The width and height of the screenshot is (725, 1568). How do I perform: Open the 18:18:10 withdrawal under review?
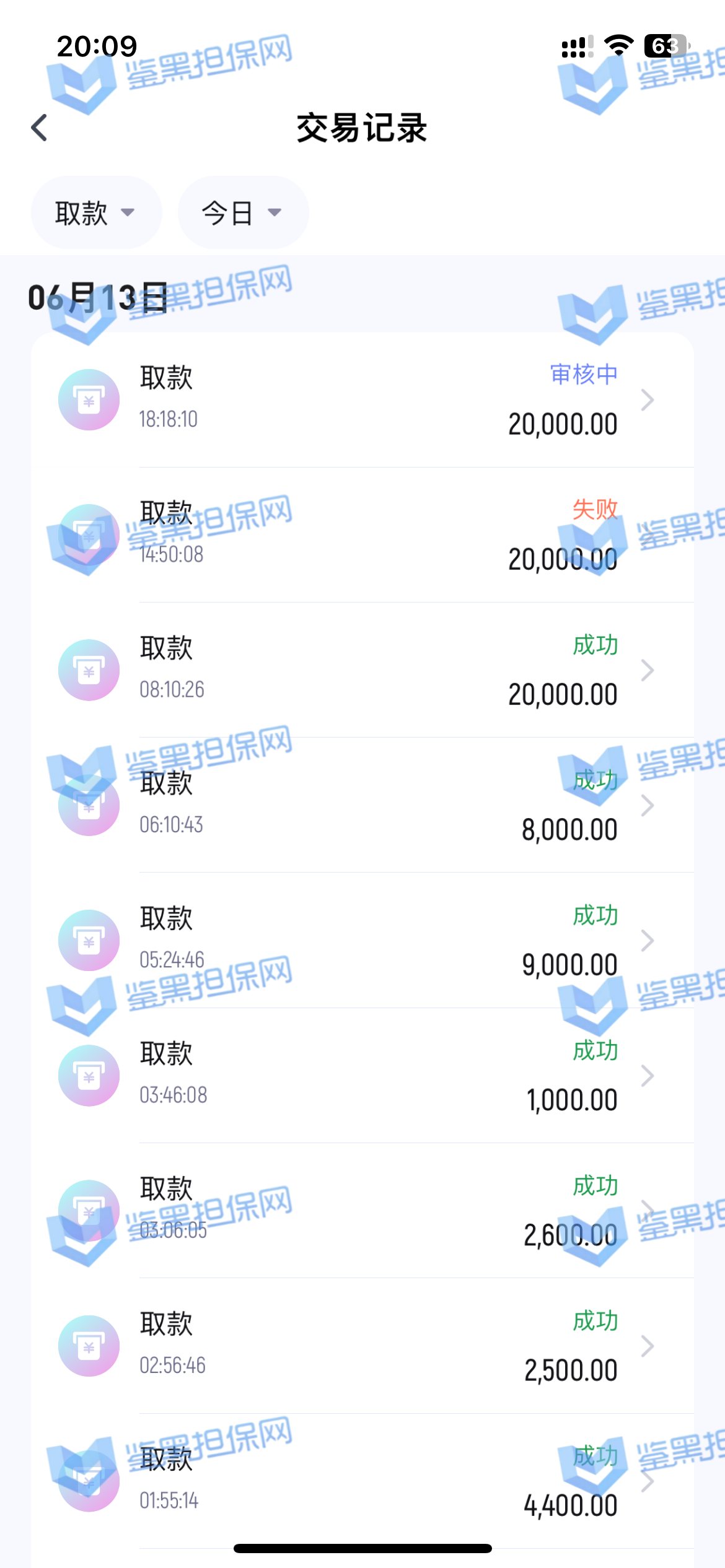362,400
